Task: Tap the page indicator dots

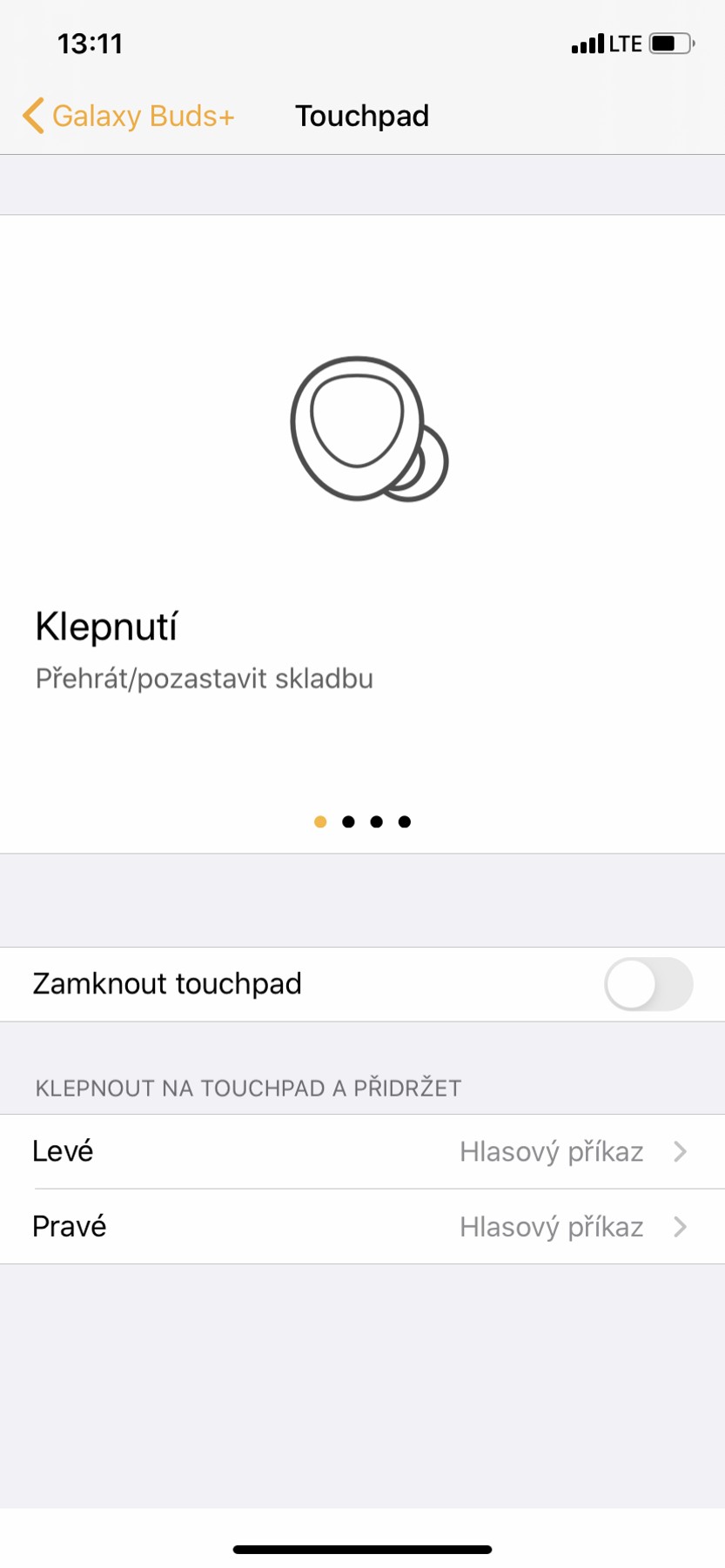Action: point(362,821)
